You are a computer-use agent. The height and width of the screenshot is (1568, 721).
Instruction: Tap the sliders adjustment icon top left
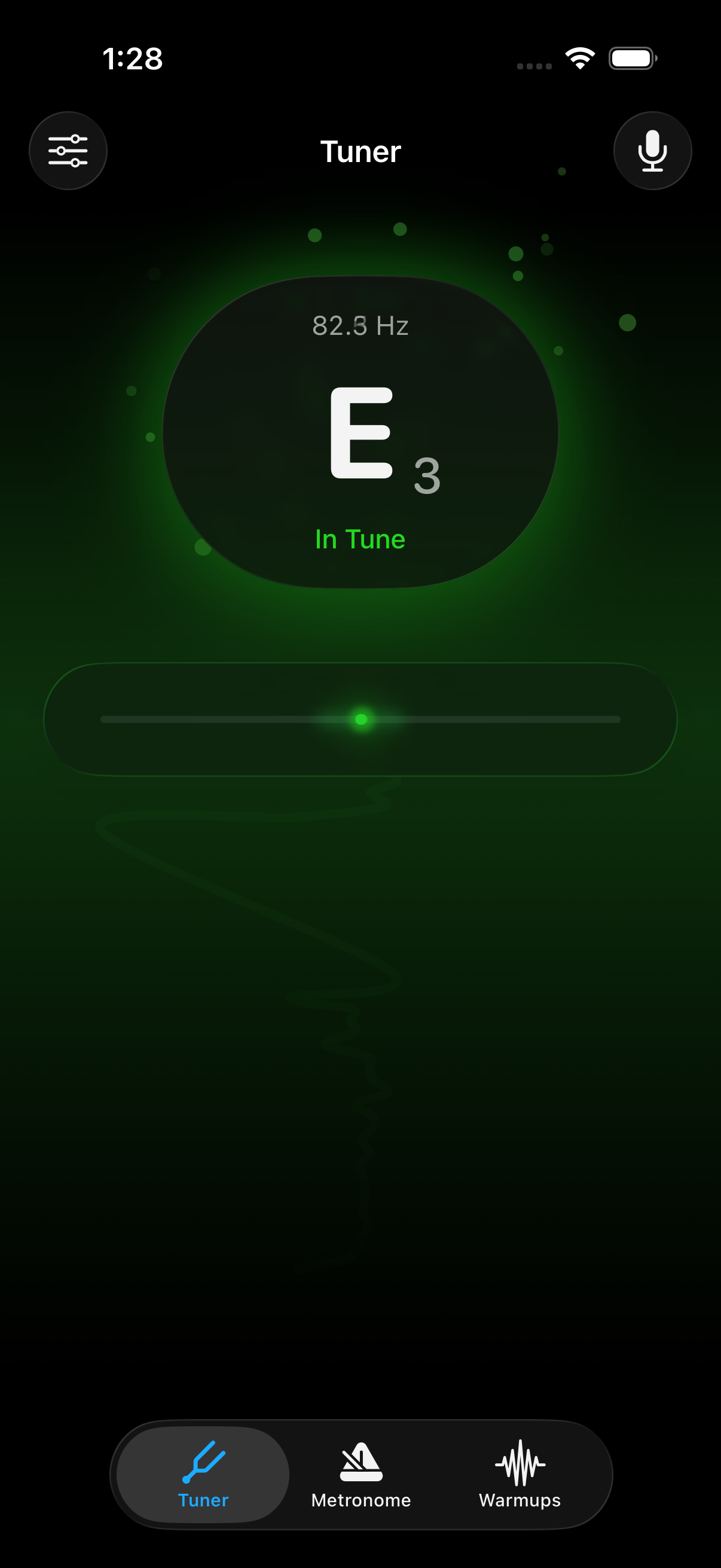(x=68, y=150)
